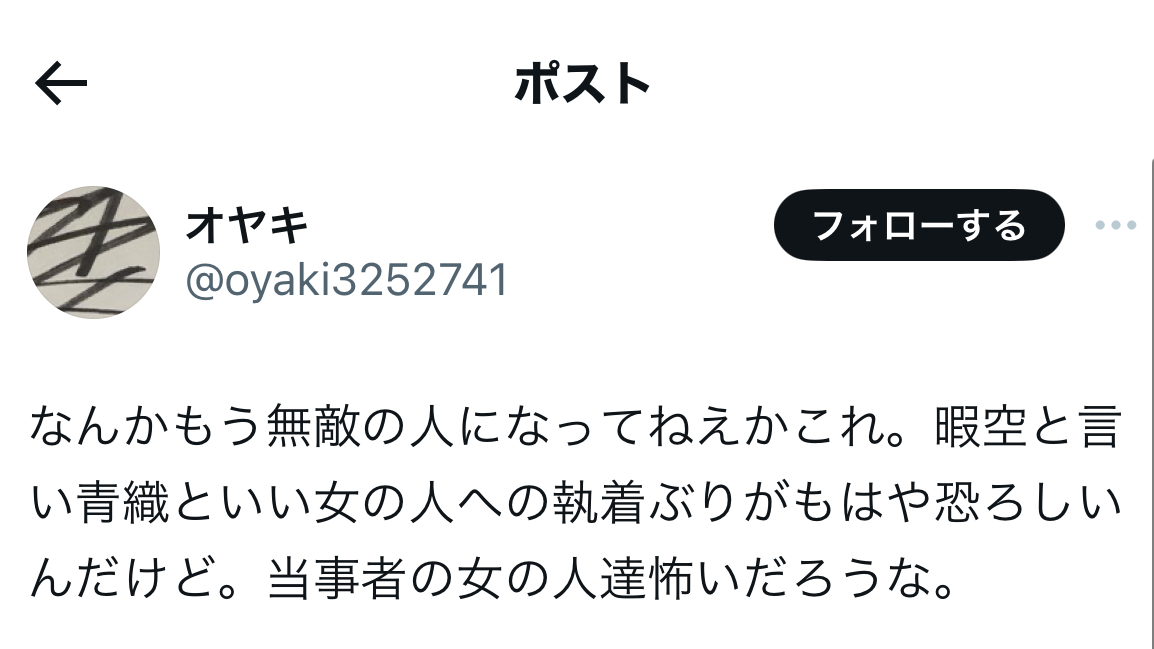1154x649 pixels.
Task: Open the three-dot overflow menu
Action: (x=1116, y=225)
